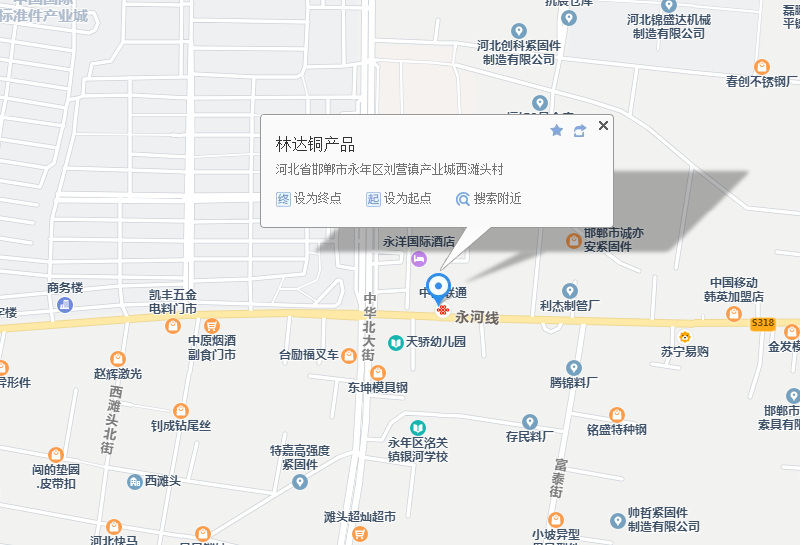
Task: Select the 邯郸市诚亦安紧固件 marker
Action: [573, 240]
